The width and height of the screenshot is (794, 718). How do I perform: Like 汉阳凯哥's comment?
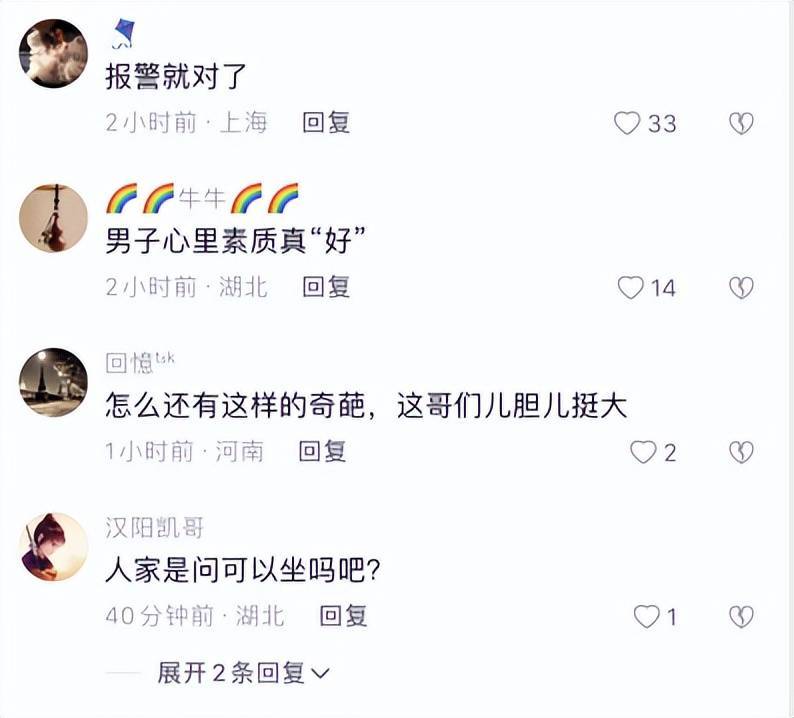click(647, 617)
